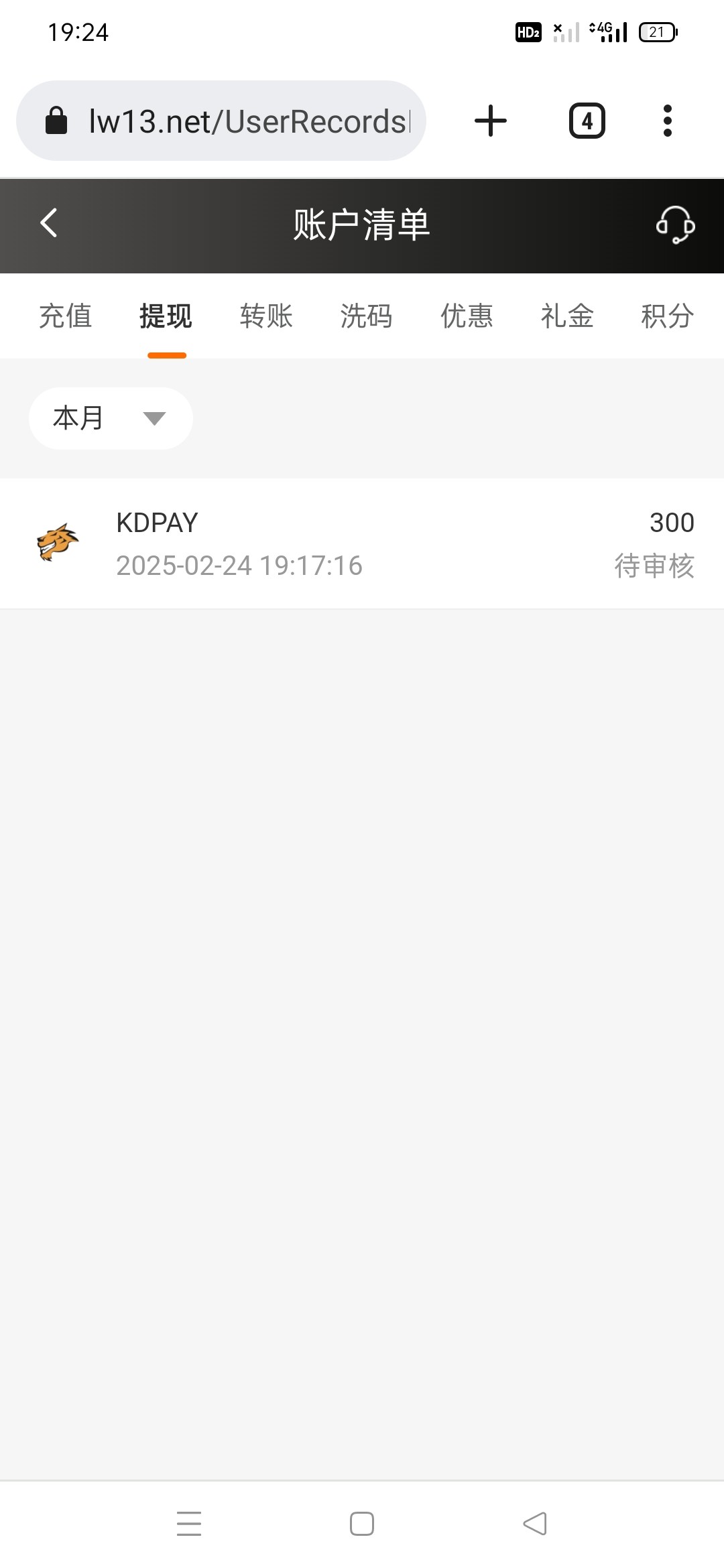Open the 洗码 tab

366,316
